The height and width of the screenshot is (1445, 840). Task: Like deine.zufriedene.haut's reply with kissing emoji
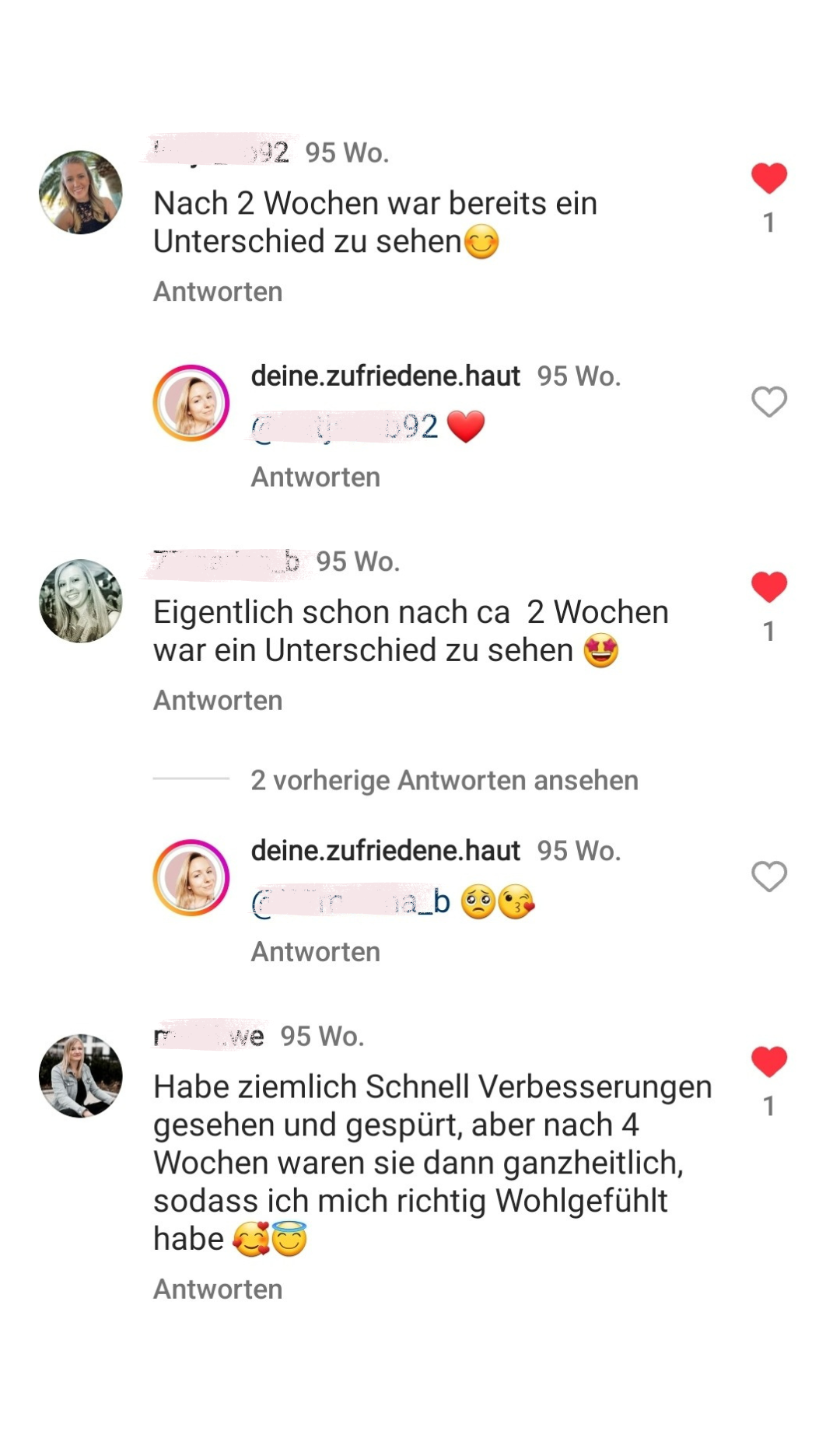(x=768, y=876)
